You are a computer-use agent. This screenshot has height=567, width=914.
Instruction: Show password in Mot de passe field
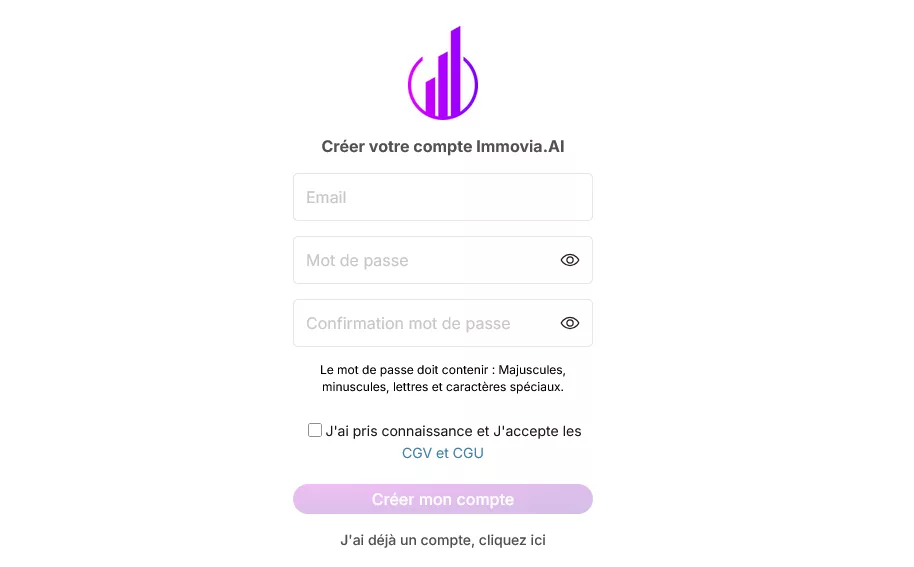(570, 260)
